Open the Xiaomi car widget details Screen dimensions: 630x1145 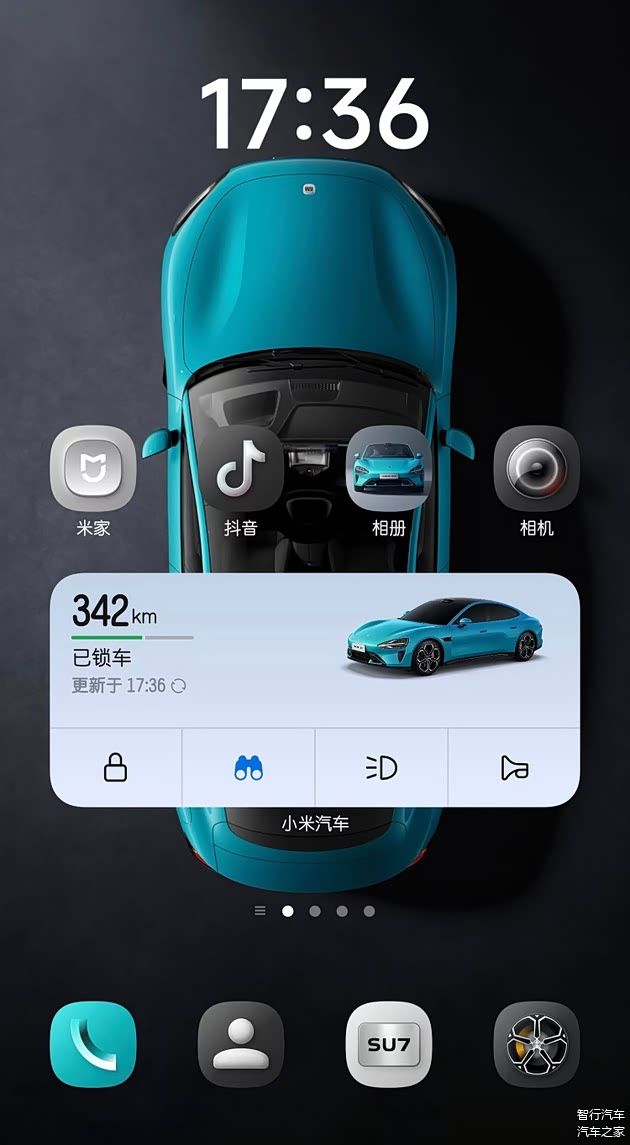[x=444, y=636]
